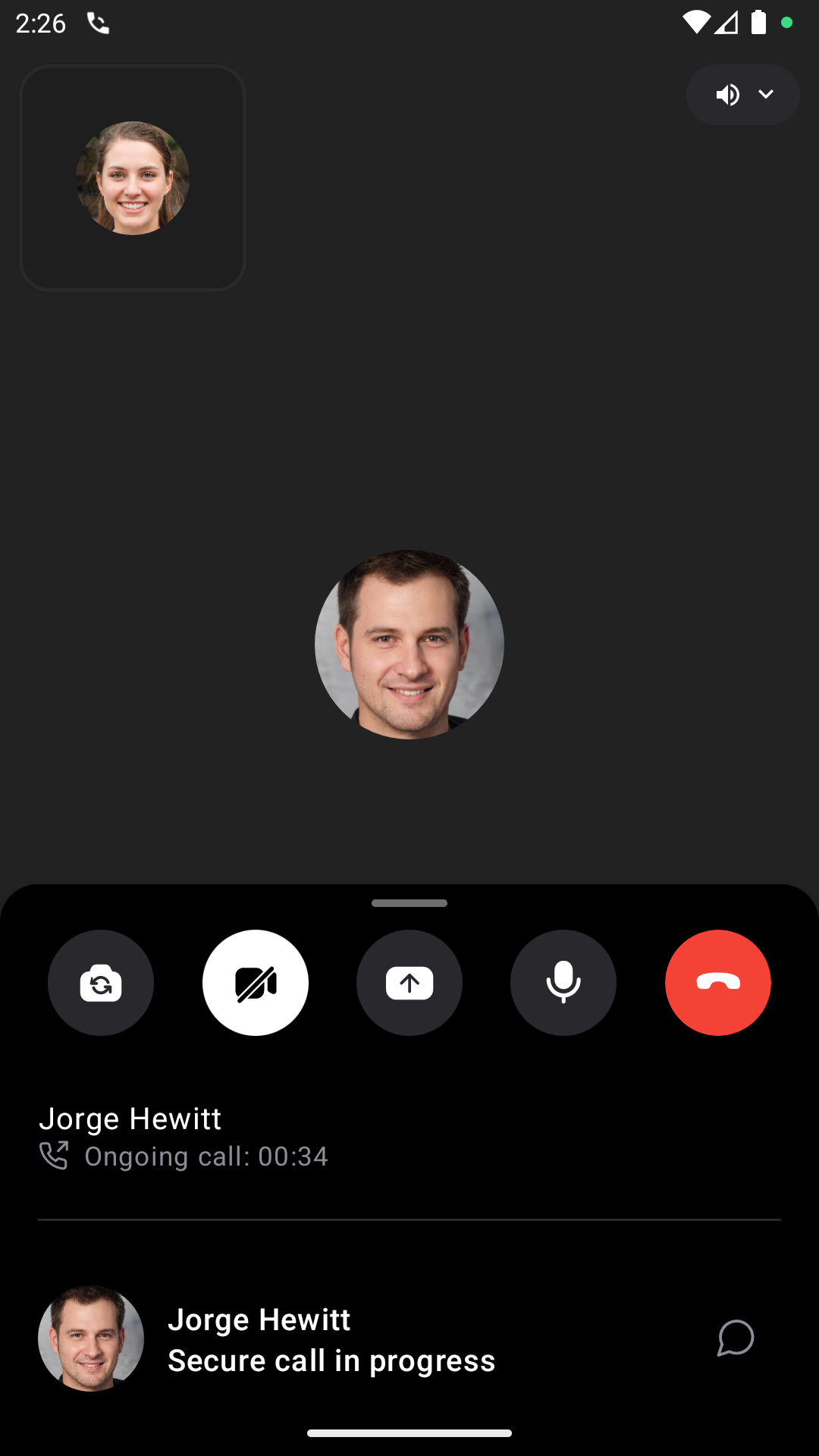Open chat messages with Jorge Hewitt
819x1456 pixels.
[735, 1338]
